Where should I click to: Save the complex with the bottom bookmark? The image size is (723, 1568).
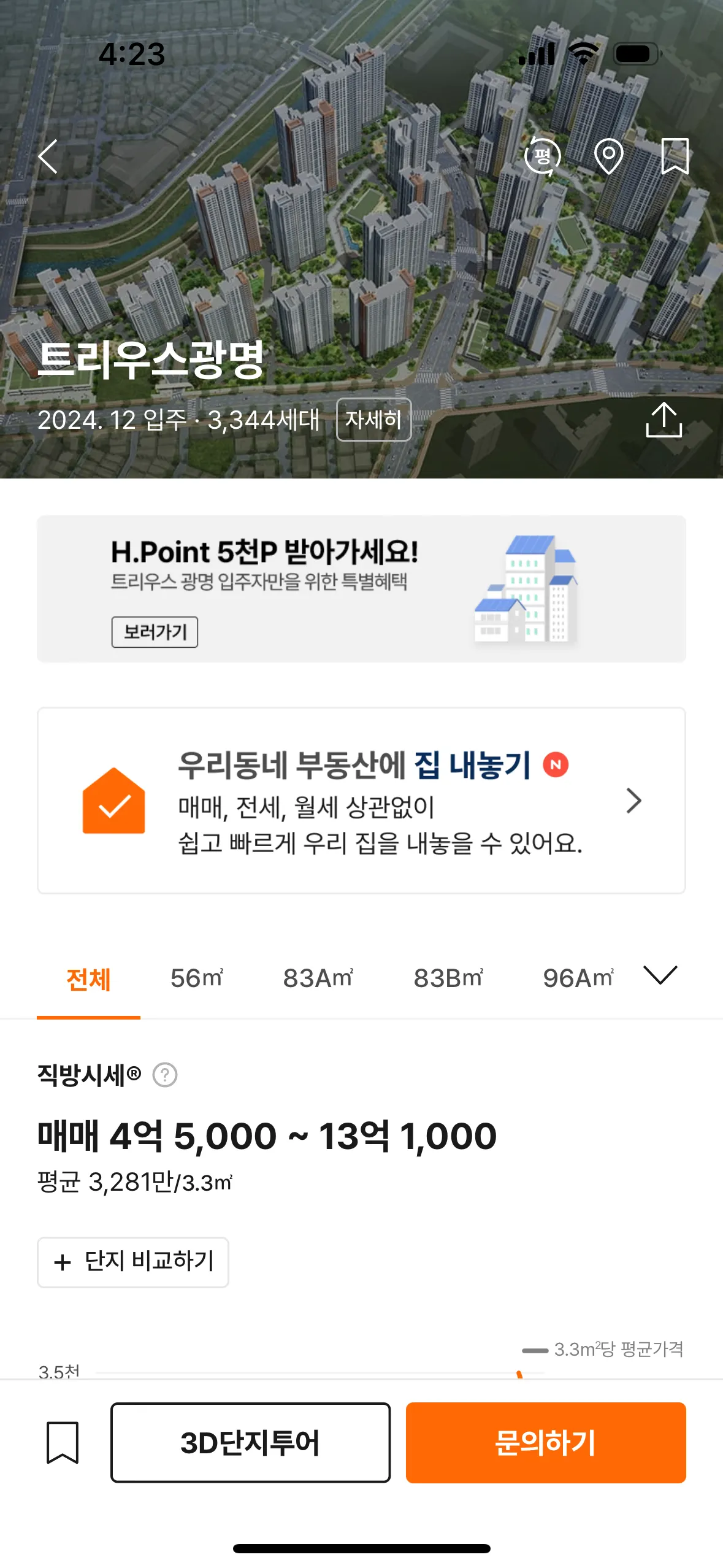63,1442
